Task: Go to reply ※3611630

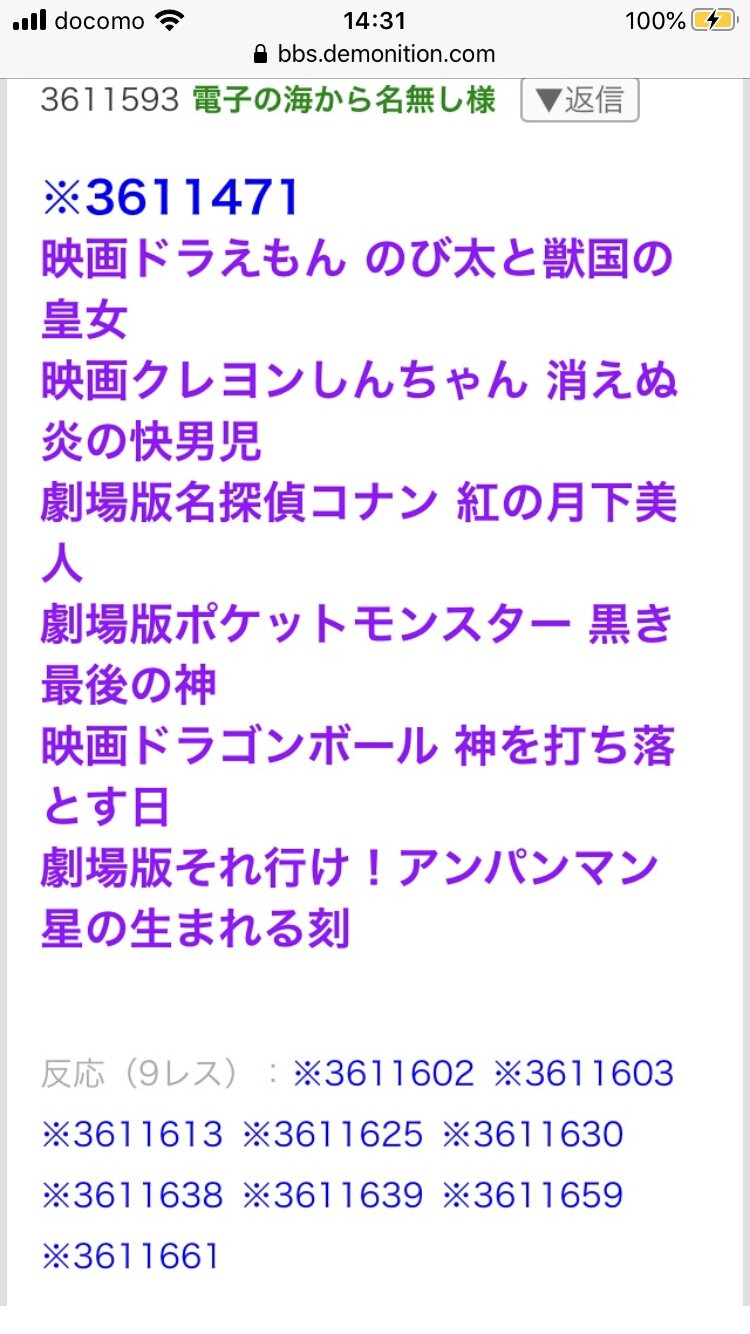Action: pos(533,1135)
